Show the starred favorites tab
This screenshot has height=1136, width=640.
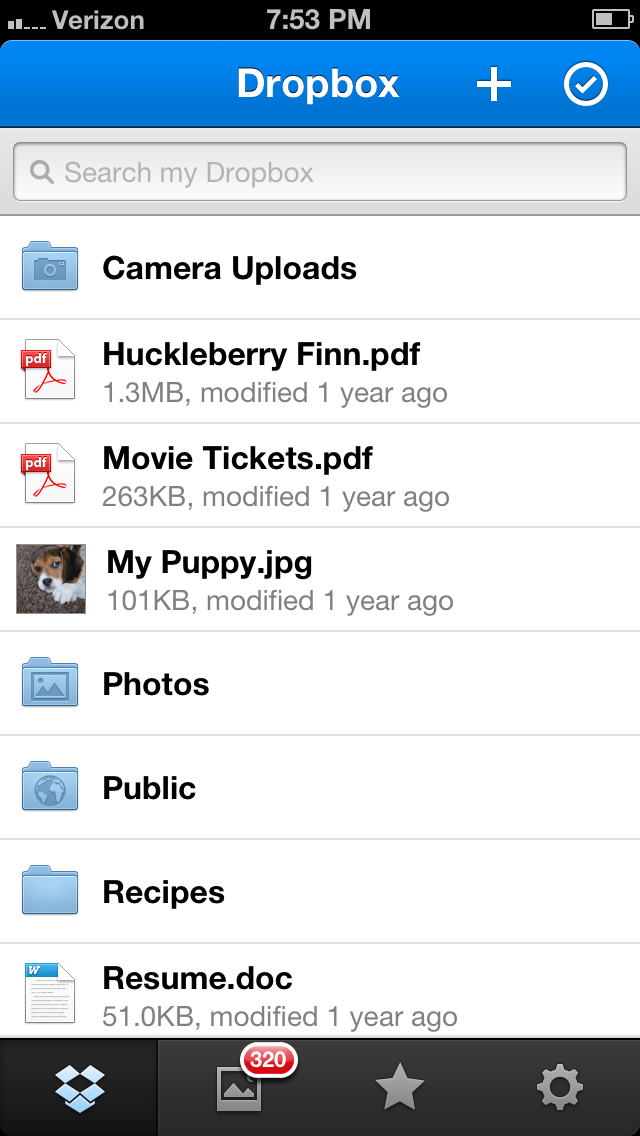(x=399, y=1088)
